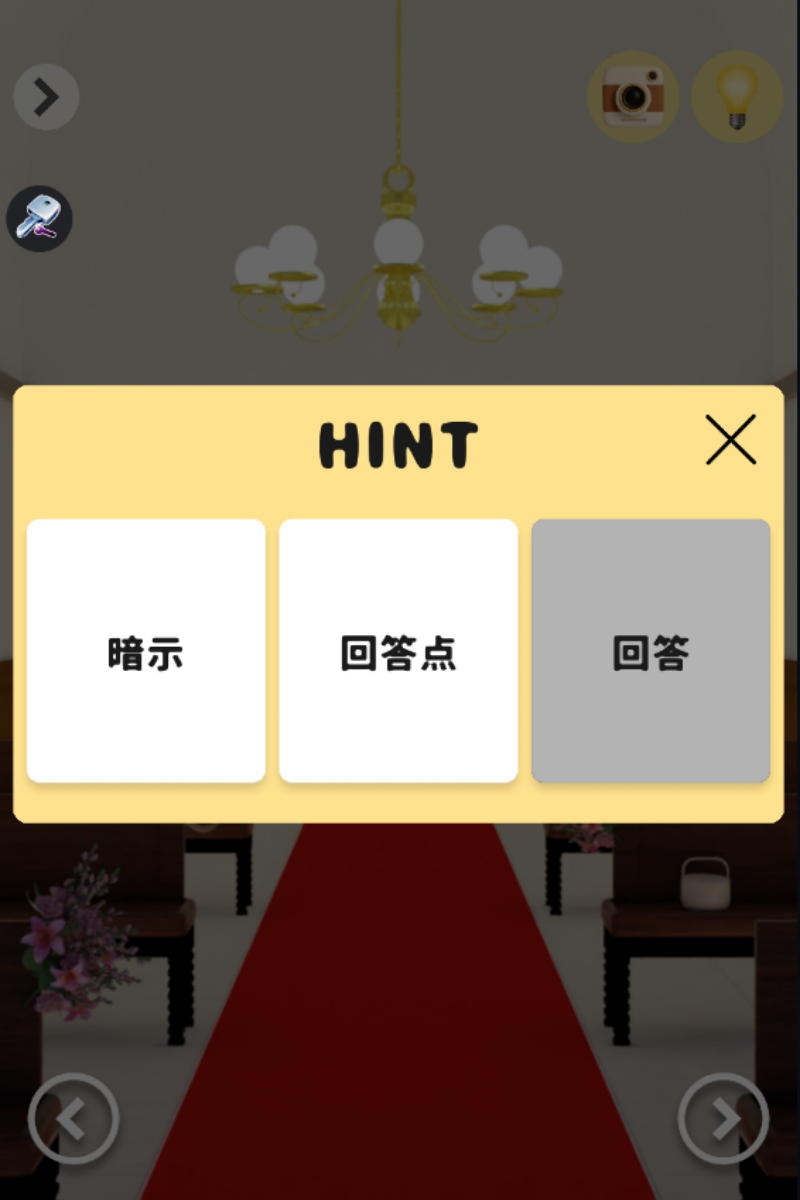800x1200 pixels.
Task: Turn view right with the bottom arrow
Action: pos(724,1119)
